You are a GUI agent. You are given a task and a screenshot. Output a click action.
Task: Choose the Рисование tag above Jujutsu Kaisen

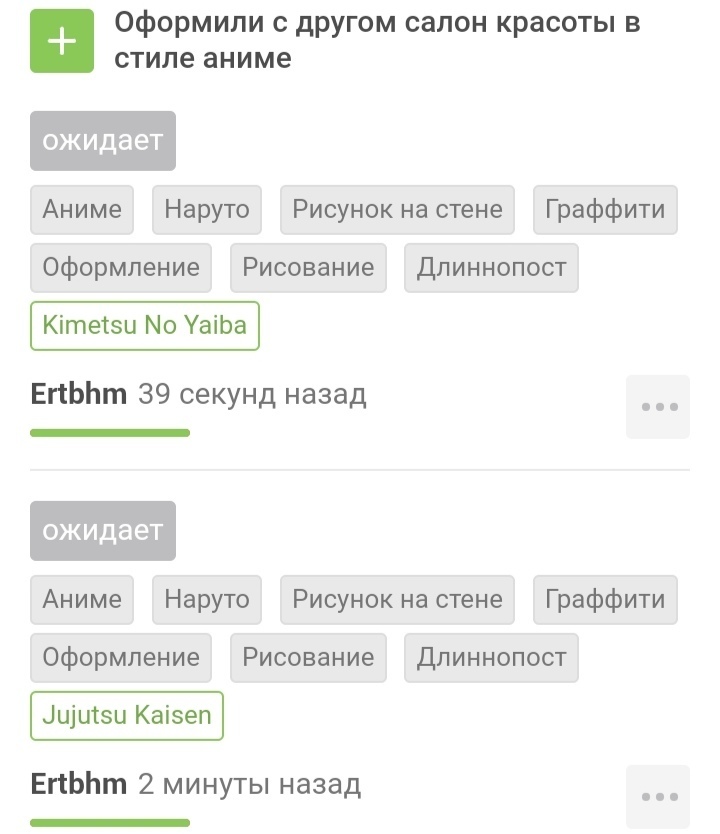308,658
